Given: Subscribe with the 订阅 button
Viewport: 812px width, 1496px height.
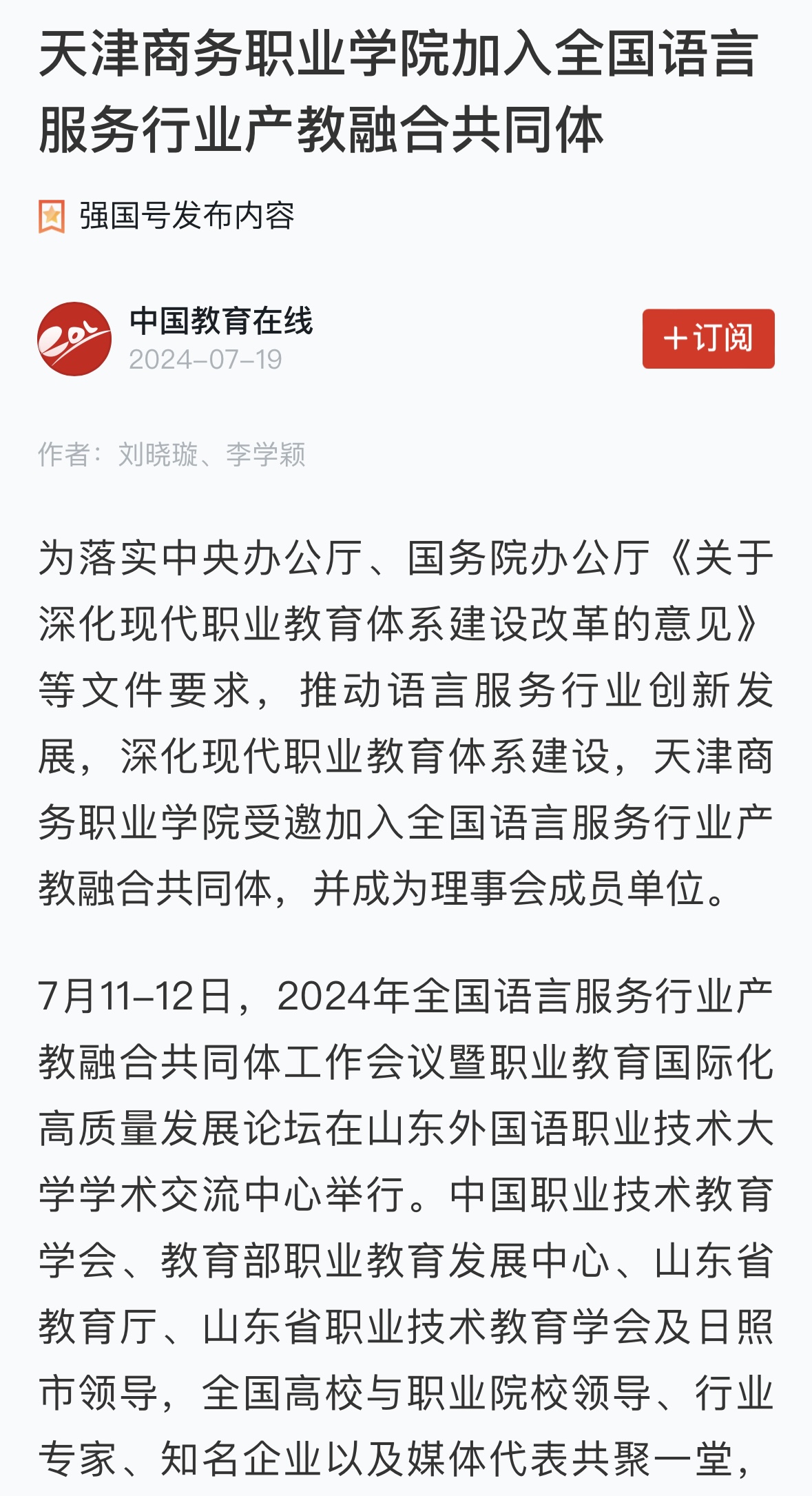Looking at the screenshot, I should click(x=708, y=339).
